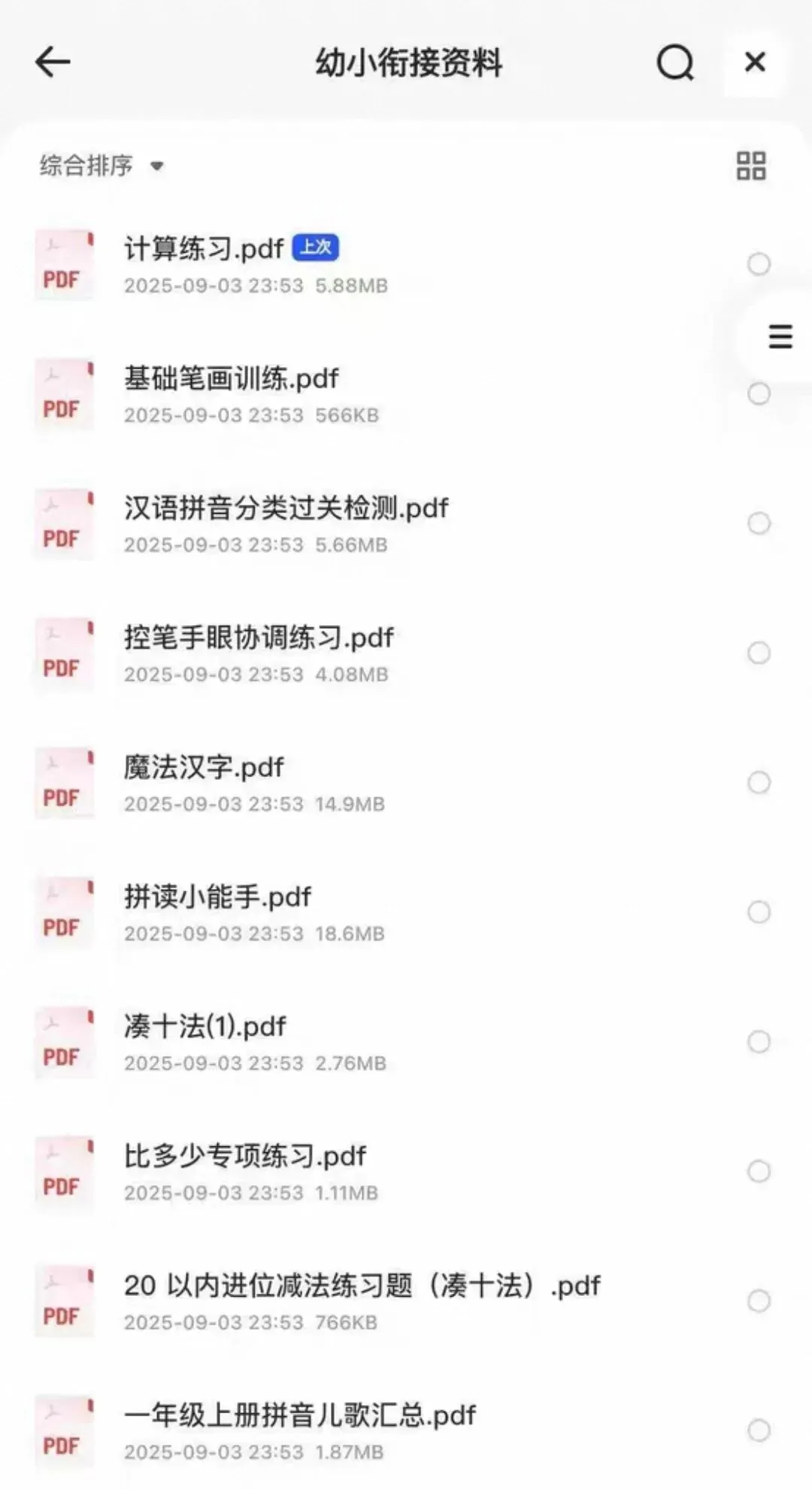The width and height of the screenshot is (812, 1490).
Task: Open the floating three-line menu
Action: click(780, 336)
